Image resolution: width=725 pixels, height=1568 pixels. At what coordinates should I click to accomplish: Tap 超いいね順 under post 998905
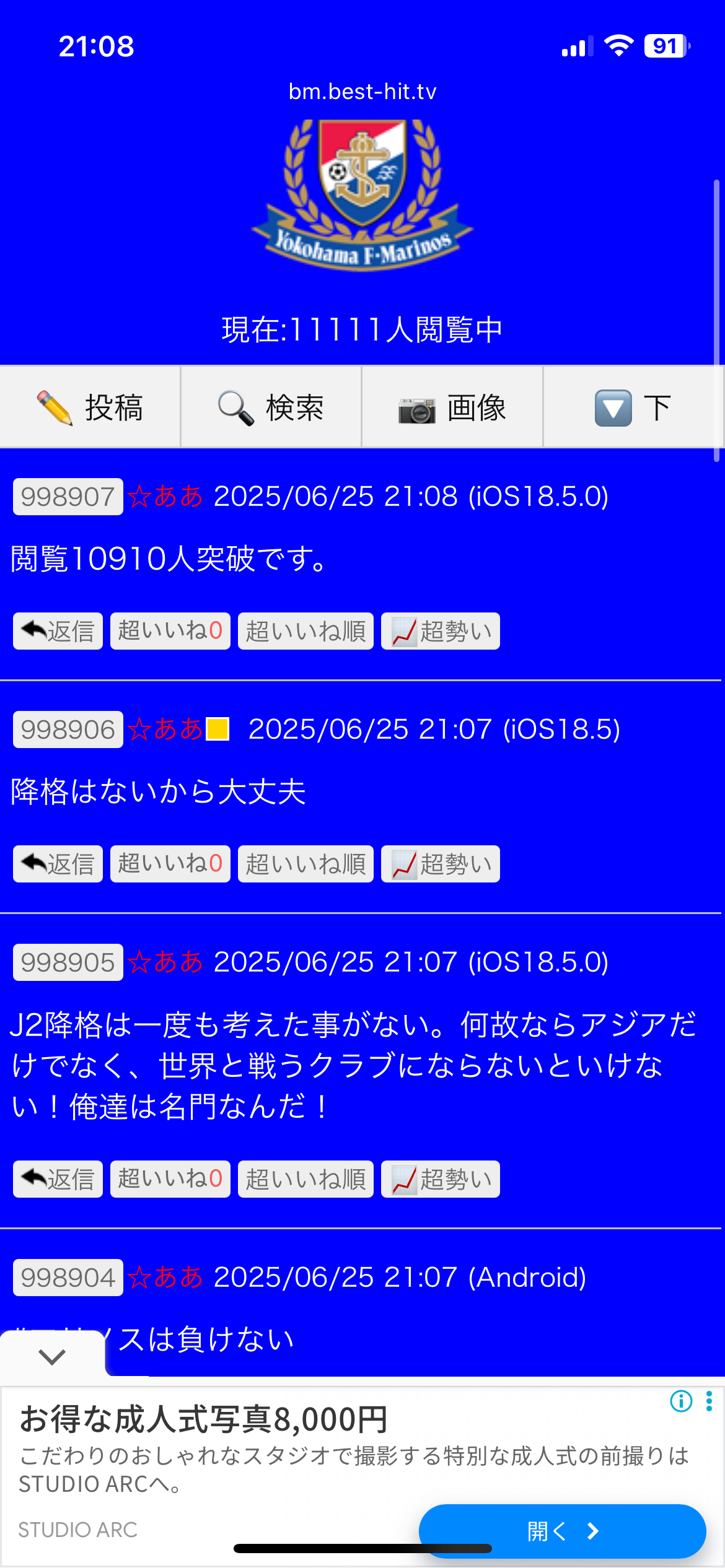click(x=305, y=1179)
